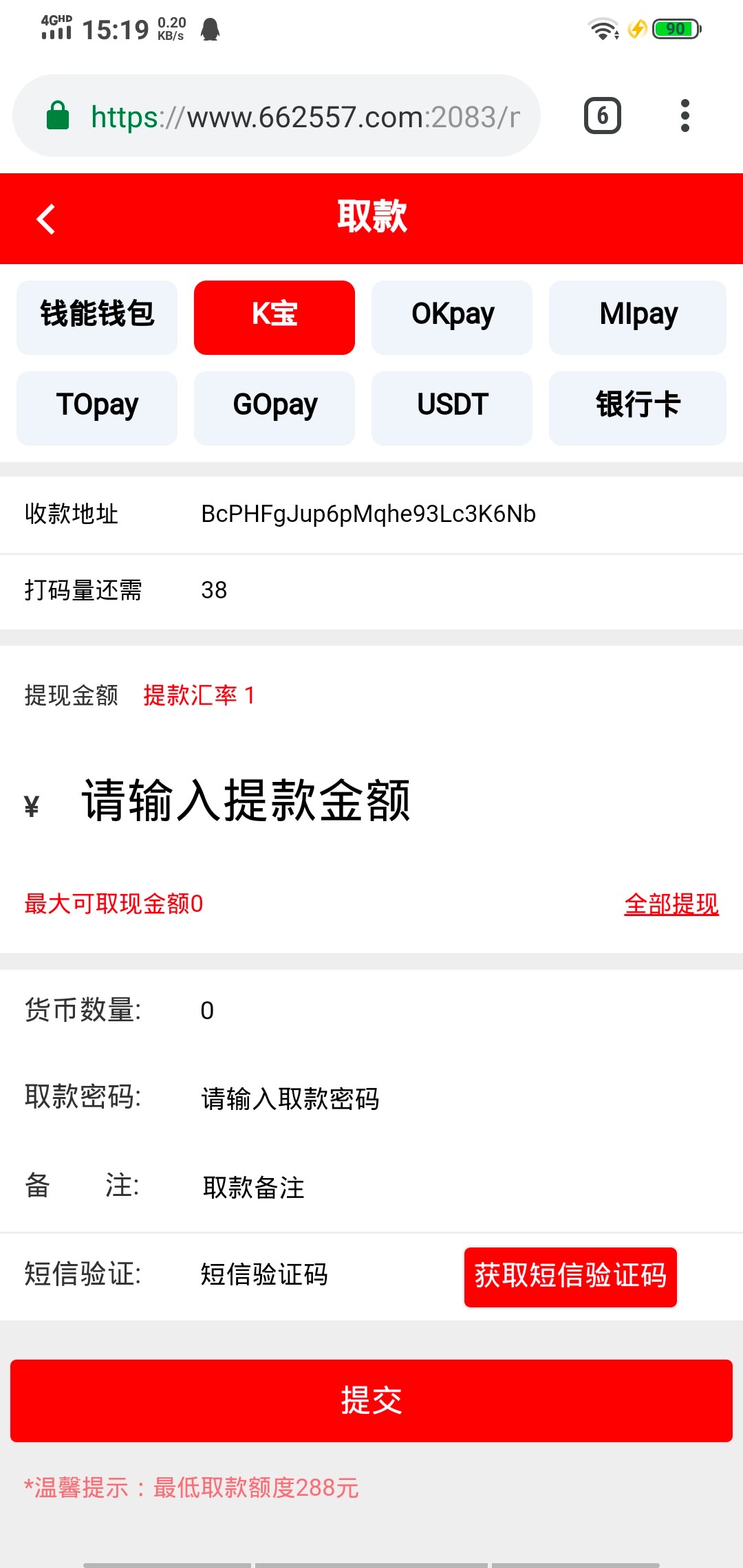
Task: Choose TOpay as withdrawal method
Action: point(97,408)
